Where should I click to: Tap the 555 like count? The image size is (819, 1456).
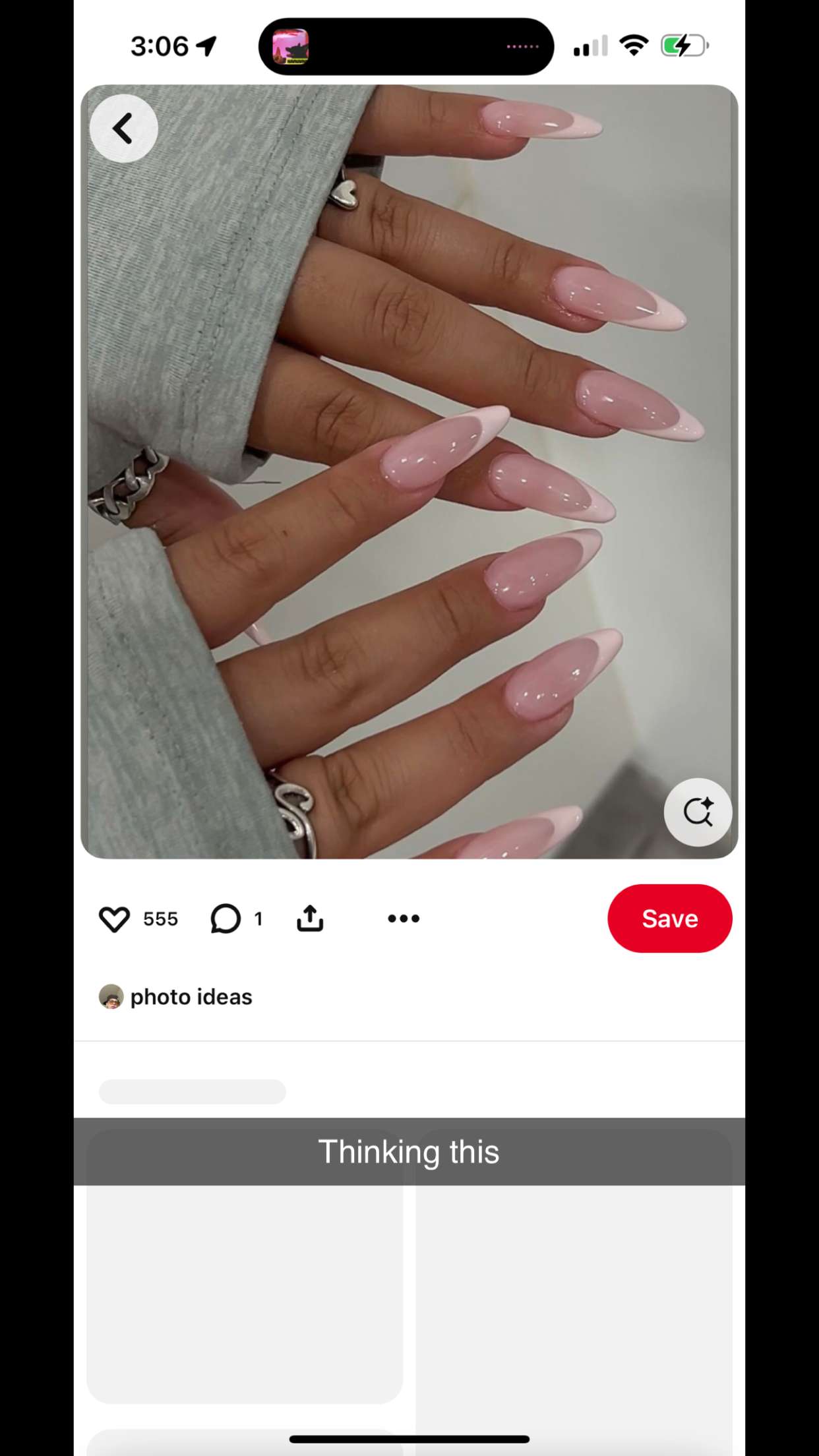click(x=160, y=918)
